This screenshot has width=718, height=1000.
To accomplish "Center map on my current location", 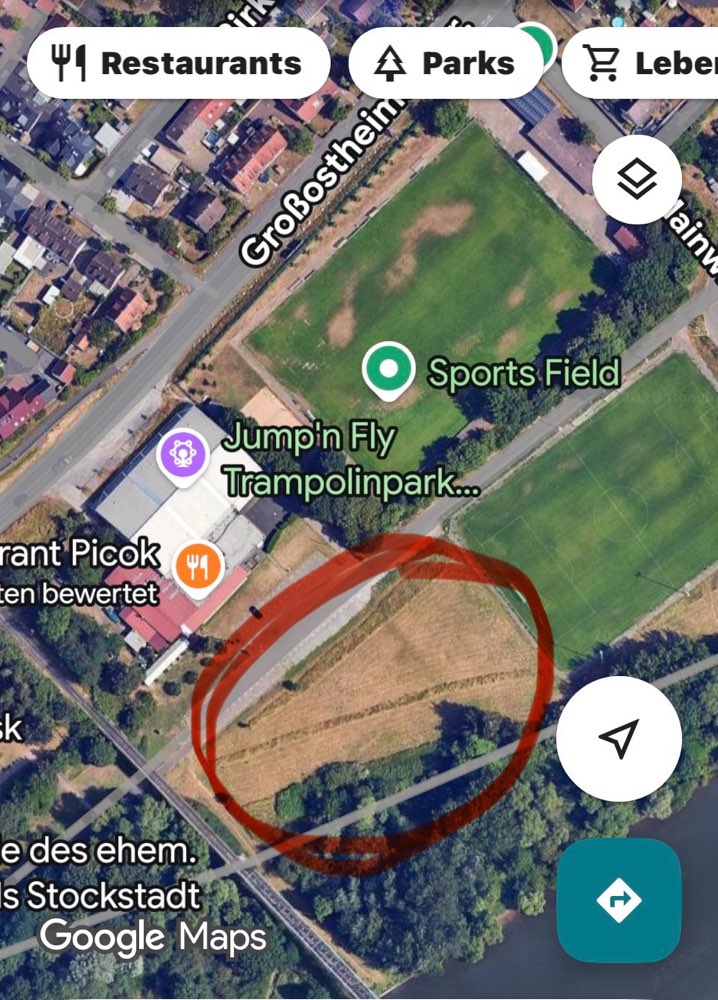I will coord(618,739).
